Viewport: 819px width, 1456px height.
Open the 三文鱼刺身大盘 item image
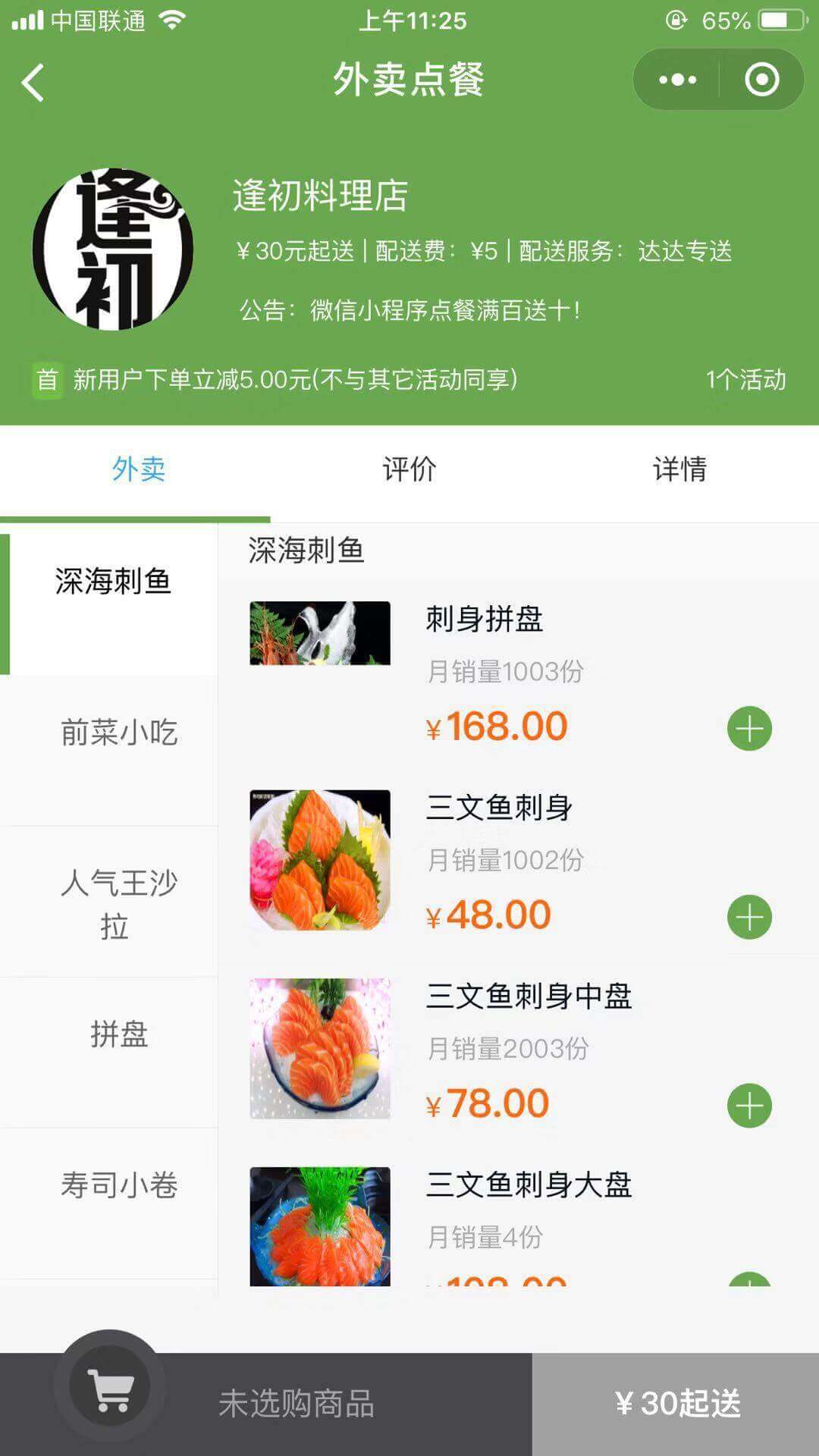pyautogui.click(x=320, y=1225)
